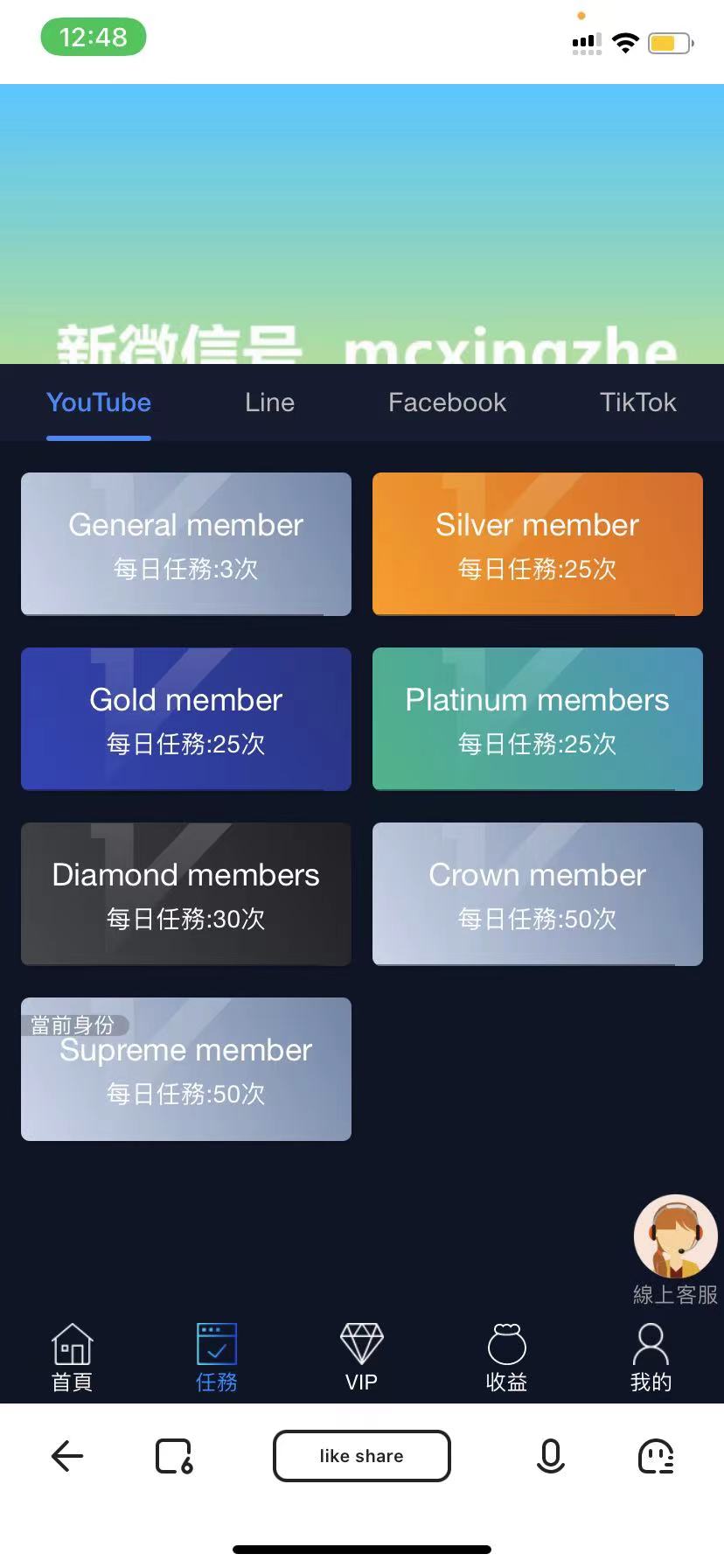Switch to the YouTube tab
The image size is (724, 1568).
point(99,402)
